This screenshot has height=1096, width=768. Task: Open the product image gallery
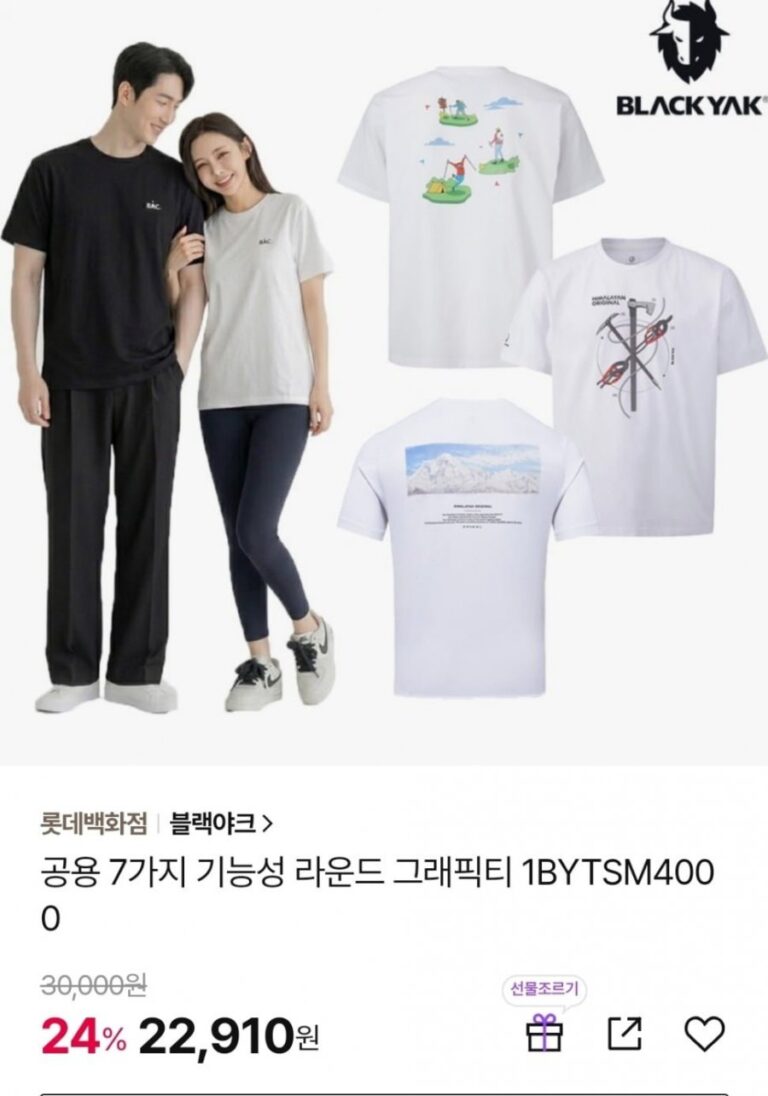point(384,380)
